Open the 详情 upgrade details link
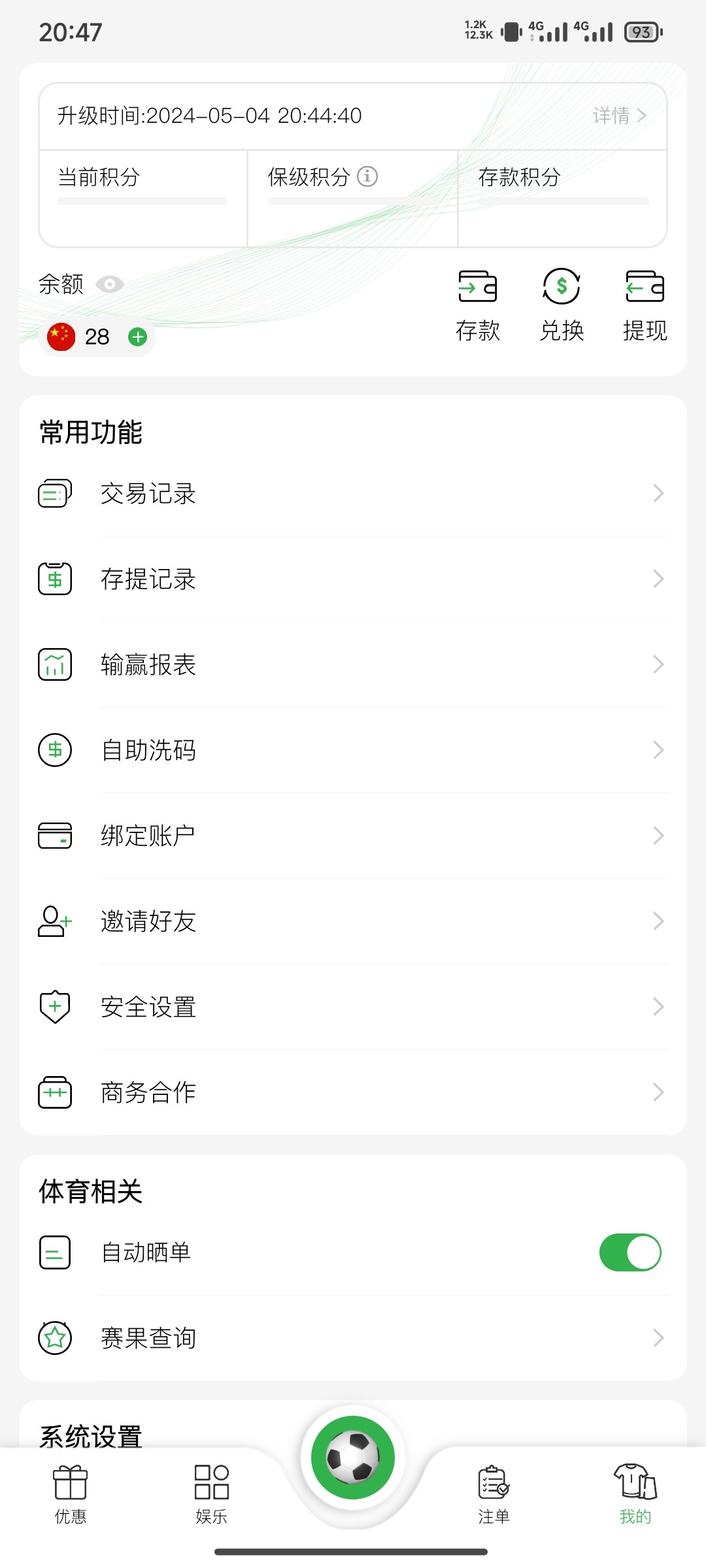Image resolution: width=706 pixels, height=1568 pixels. click(x=618, y=116)
